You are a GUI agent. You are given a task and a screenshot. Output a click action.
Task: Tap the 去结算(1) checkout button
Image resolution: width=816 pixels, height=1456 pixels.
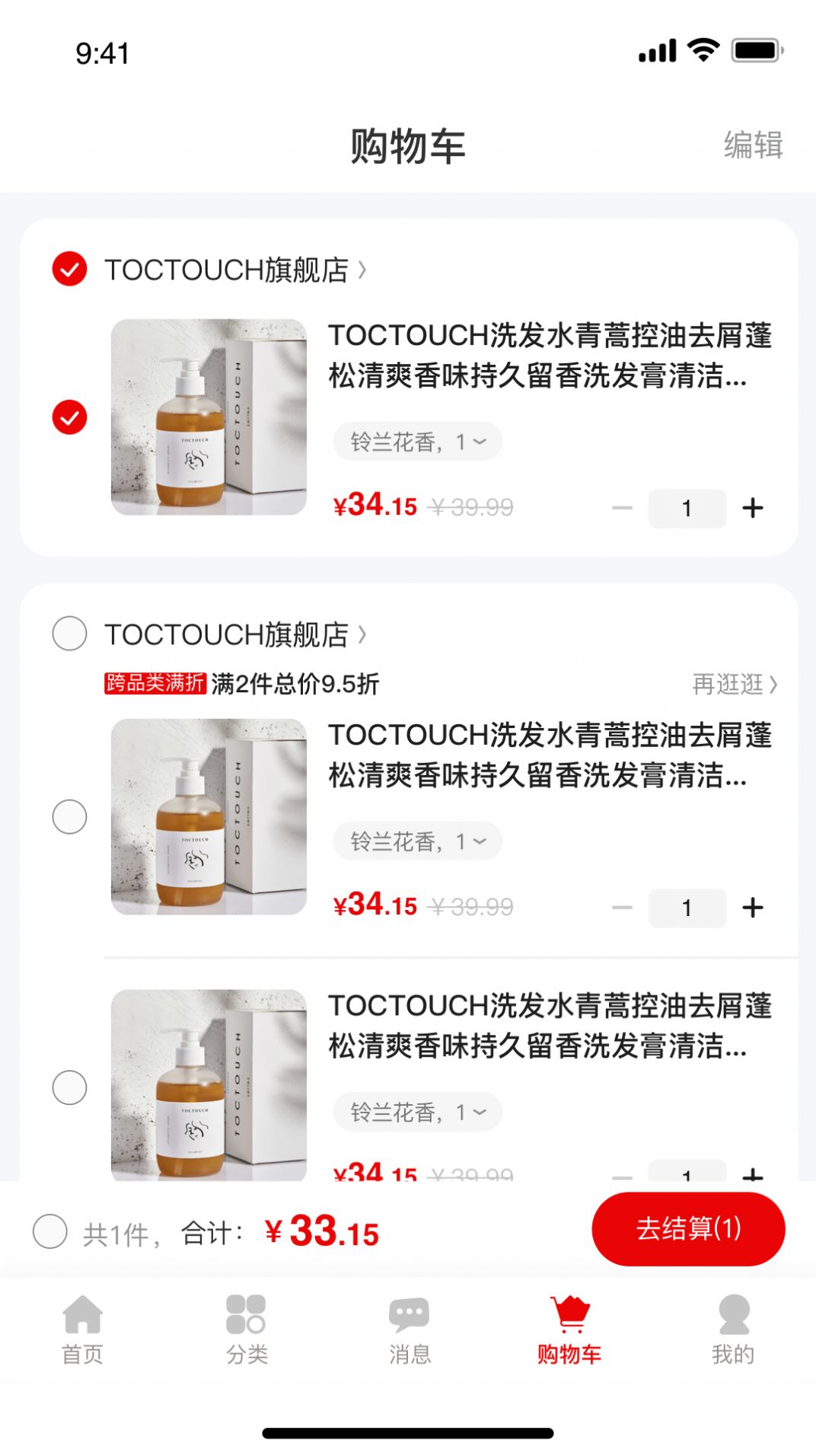[687, 1228]
